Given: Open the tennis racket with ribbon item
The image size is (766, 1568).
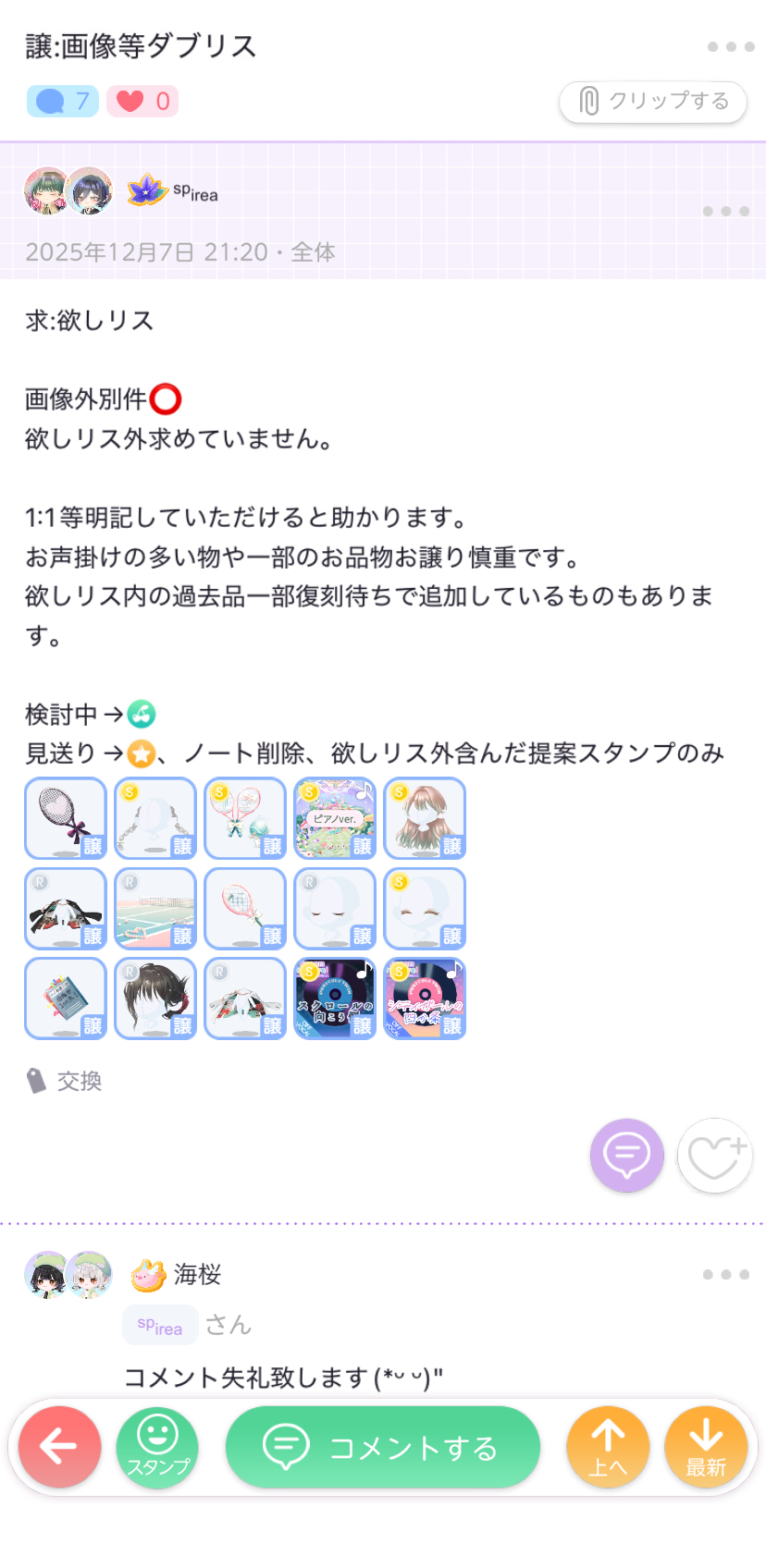Looking at the screenshot, I should tap(66, 819).
